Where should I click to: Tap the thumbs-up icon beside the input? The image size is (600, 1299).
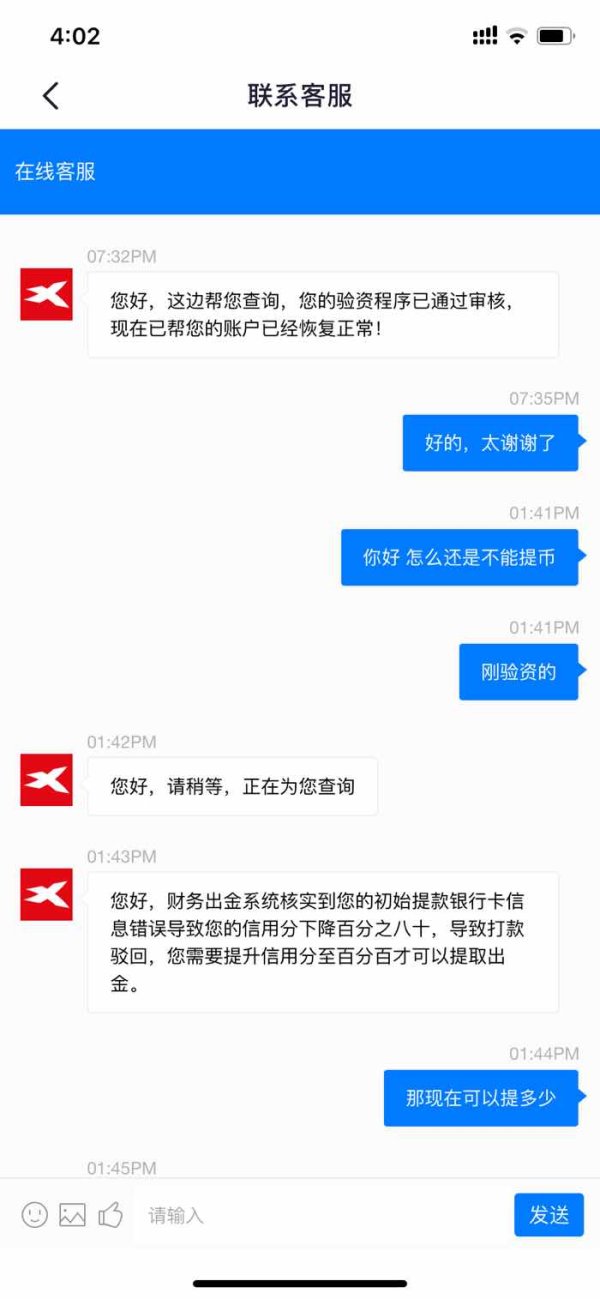point(110,1215)
